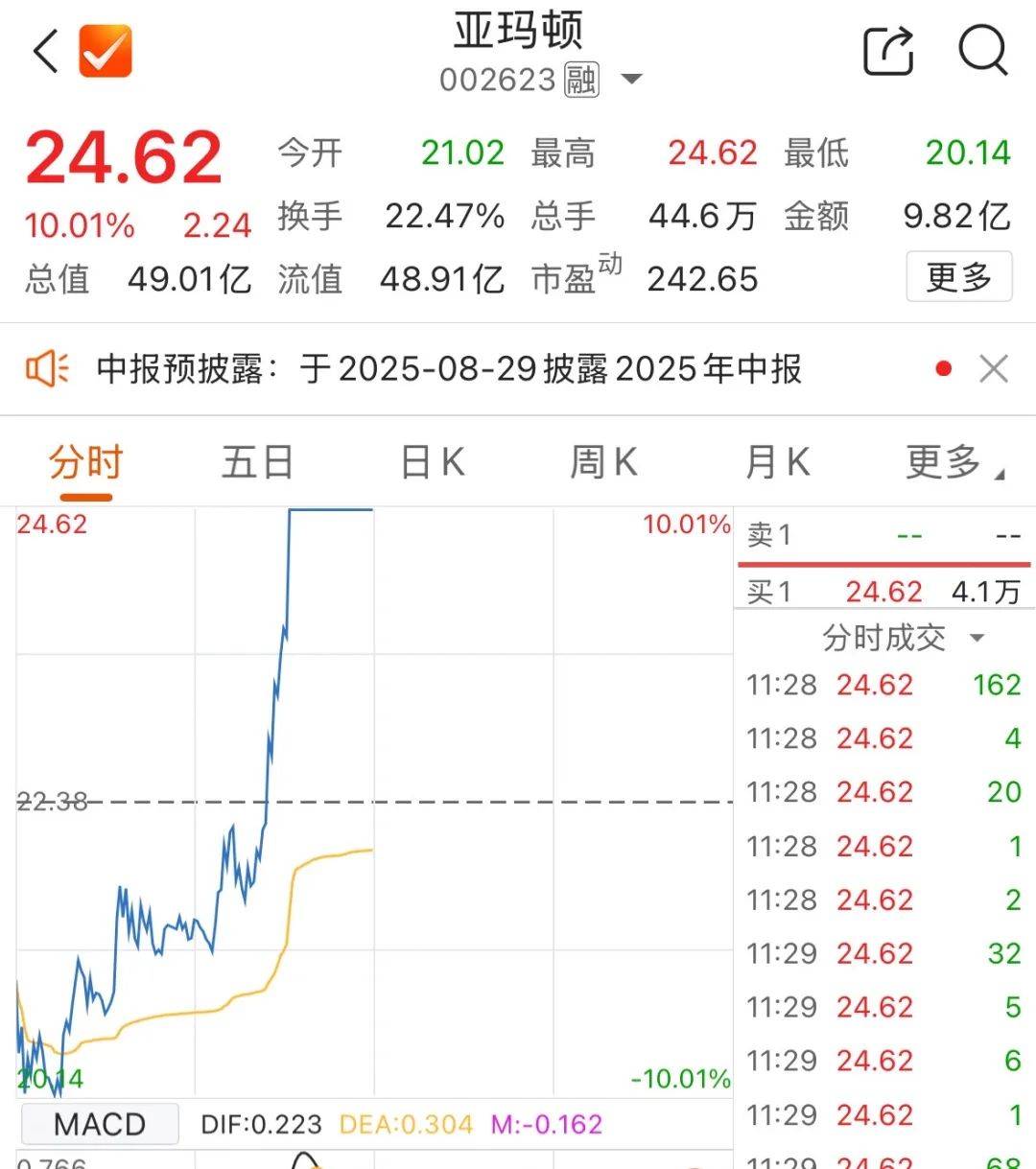Tap the 融 margin-trading badge beside 002623
The image size is (1036, 1169).
click(x=582, y=79)
